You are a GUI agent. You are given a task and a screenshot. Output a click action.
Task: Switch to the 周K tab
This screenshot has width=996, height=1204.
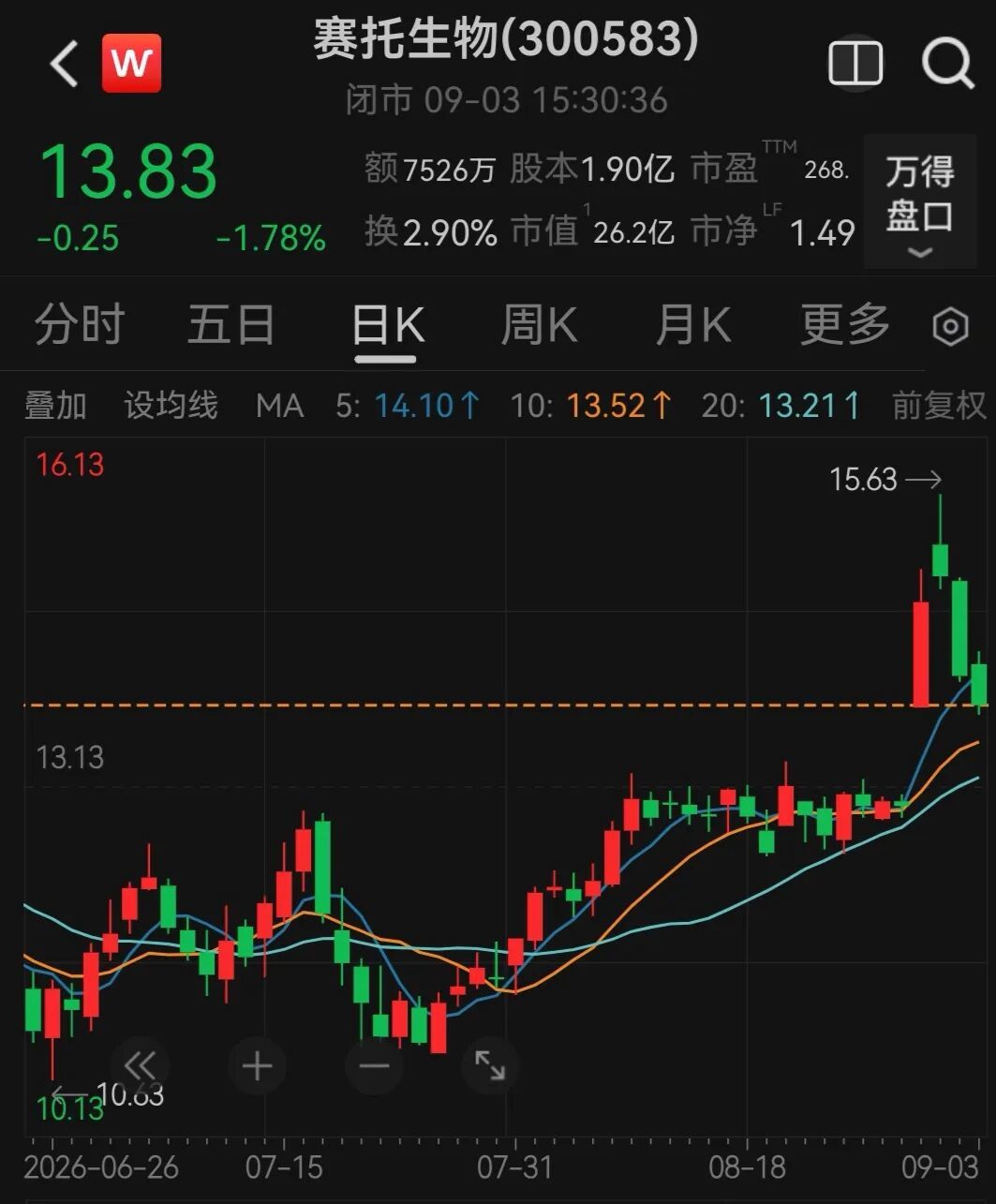[538, 326]
